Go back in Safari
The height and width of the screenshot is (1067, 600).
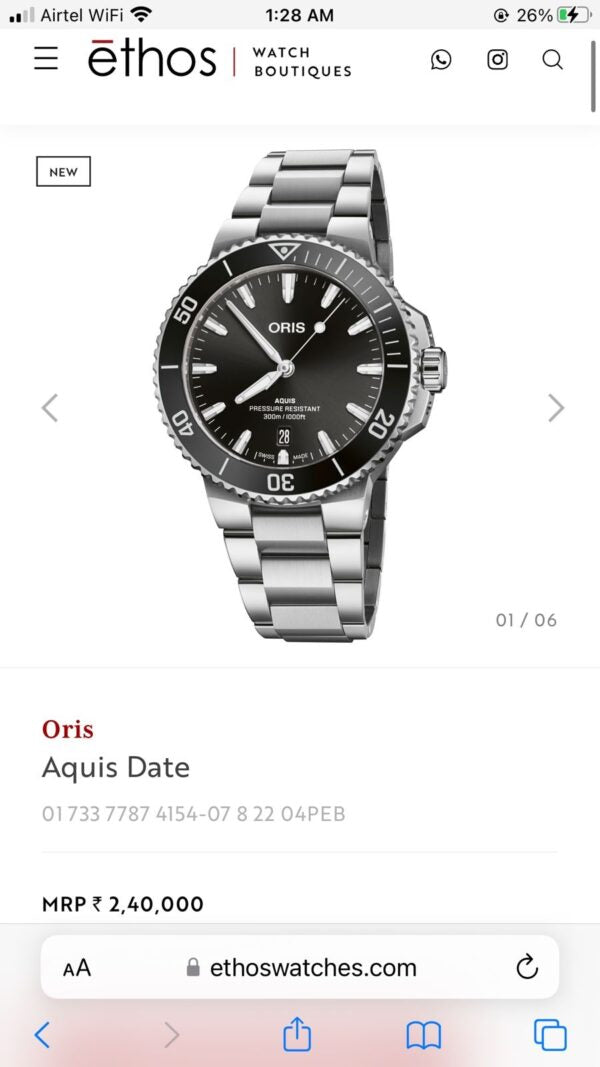tap(42, 1034)
